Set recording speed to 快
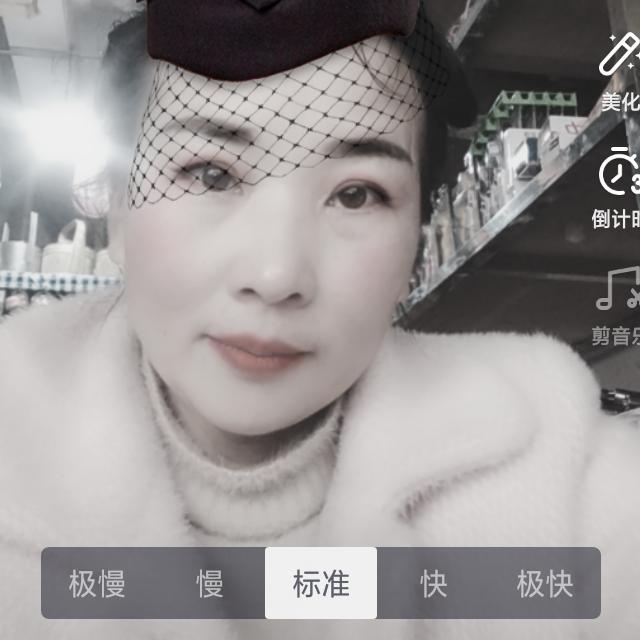Viewport: 640px width, 640px height. (x=433, y=583)
